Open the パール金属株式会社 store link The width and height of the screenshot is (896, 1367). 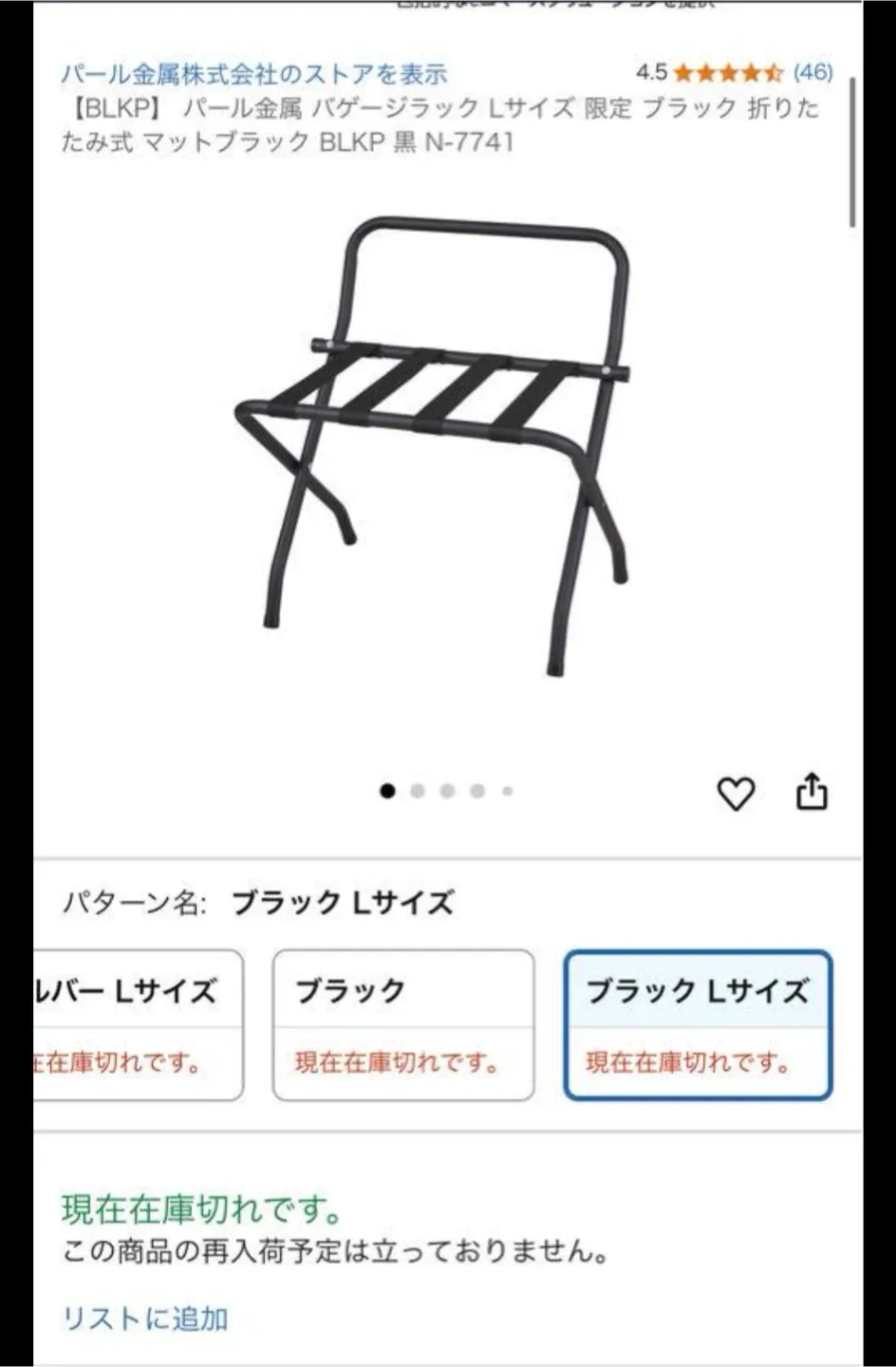pos(253,73)
